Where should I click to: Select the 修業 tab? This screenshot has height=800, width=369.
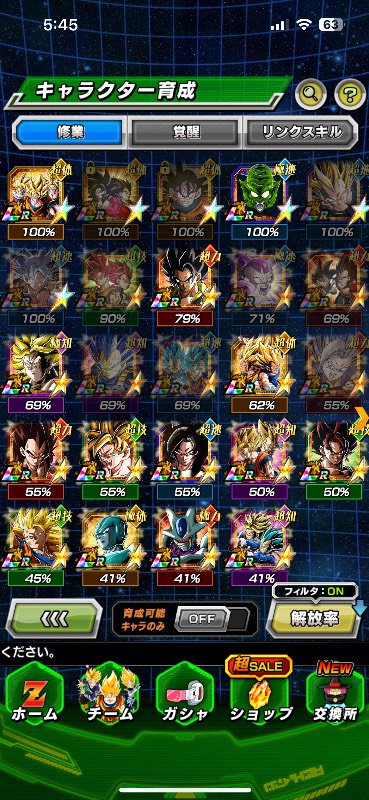click(70, 132)
